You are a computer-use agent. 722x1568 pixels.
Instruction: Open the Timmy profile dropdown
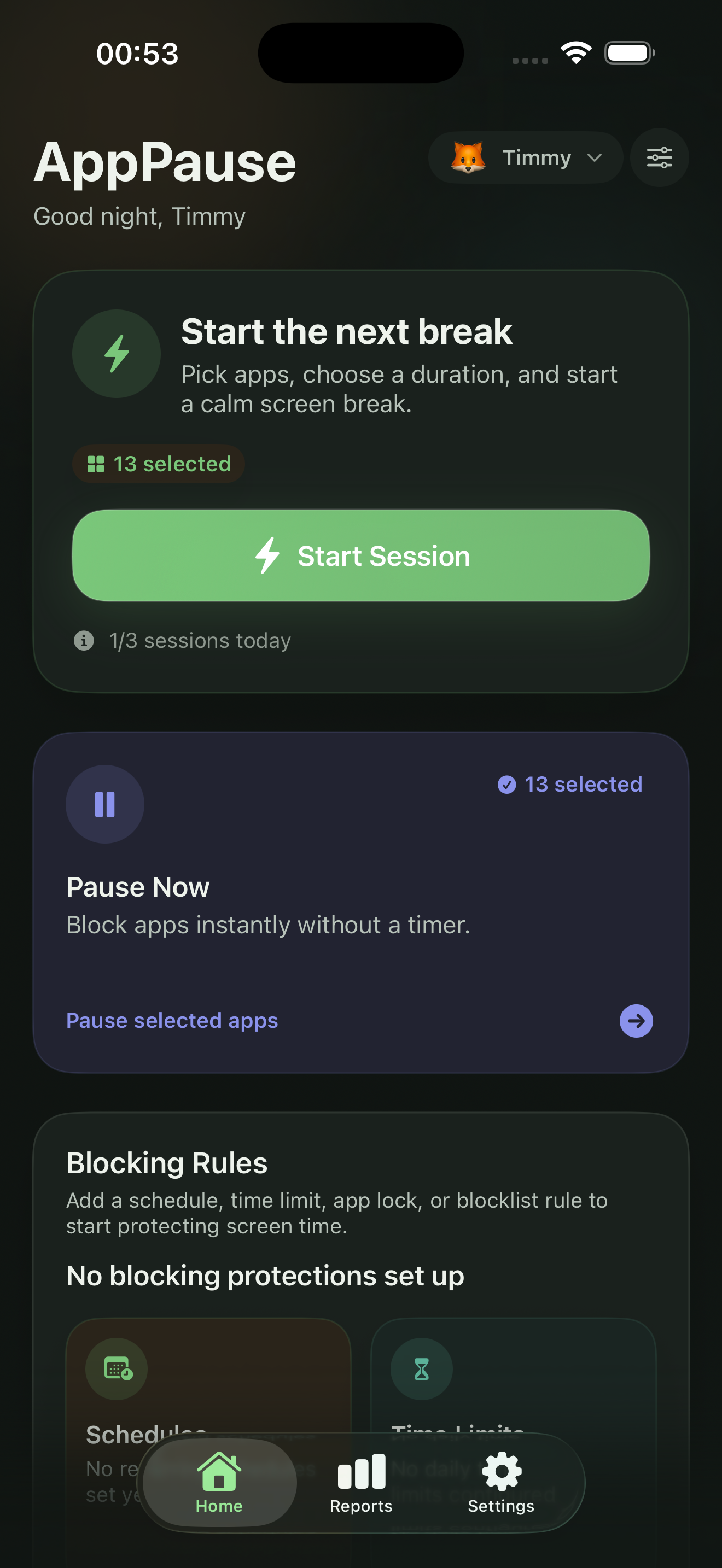point(526,157)
